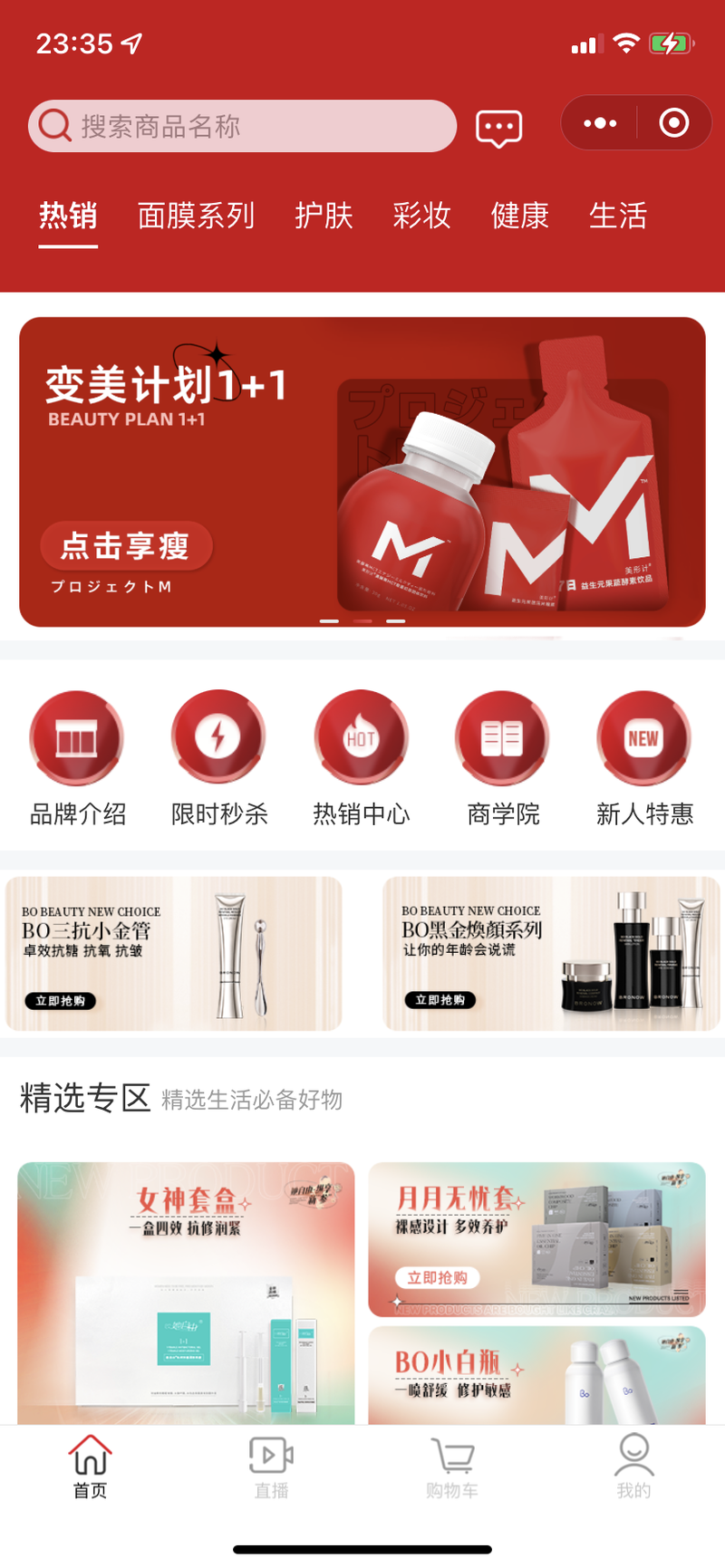Switch to the 购物车 tab
Screen dimensions: 725x1568
452,1467
